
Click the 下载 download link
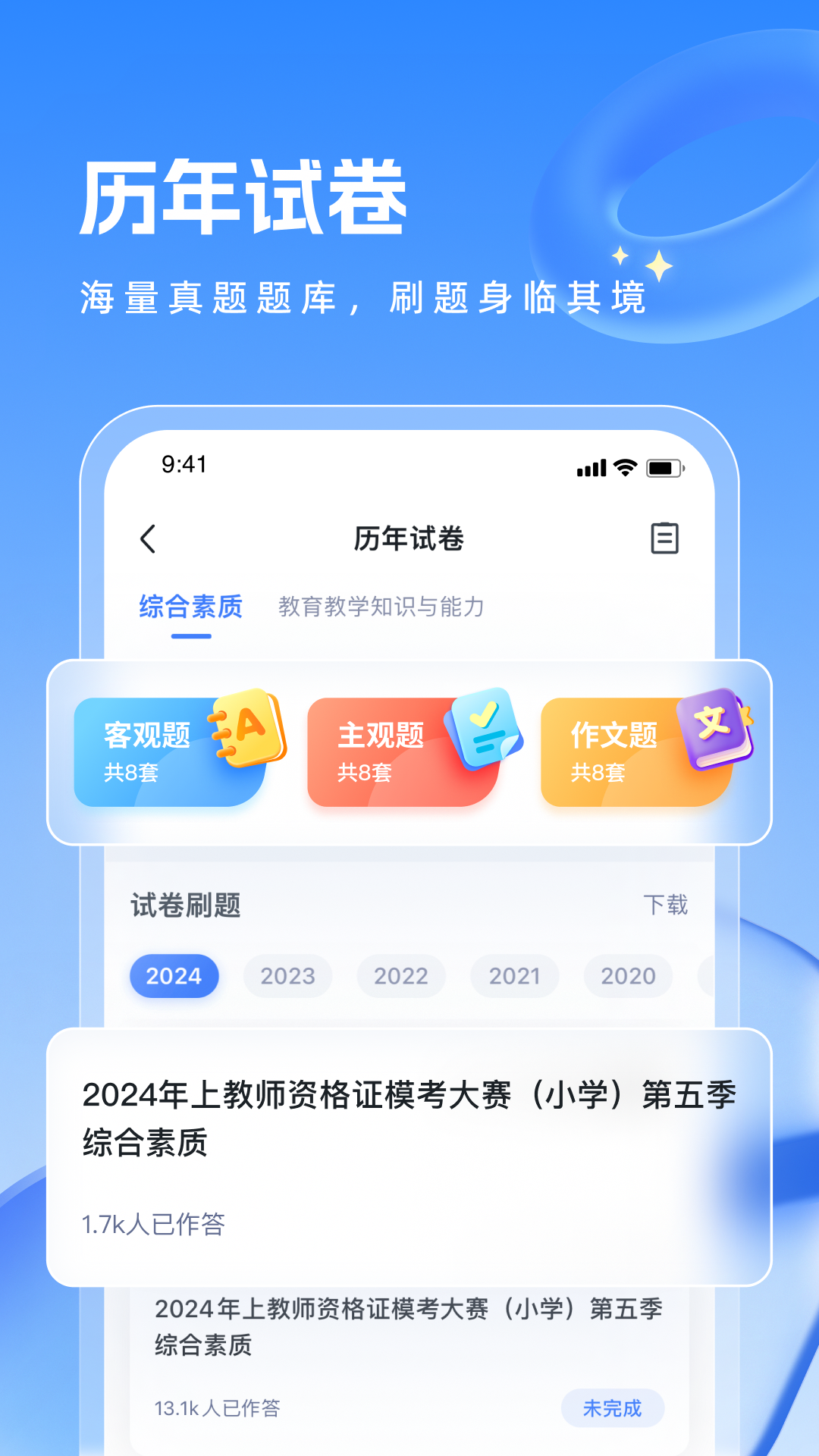click(x=667, y=905)
